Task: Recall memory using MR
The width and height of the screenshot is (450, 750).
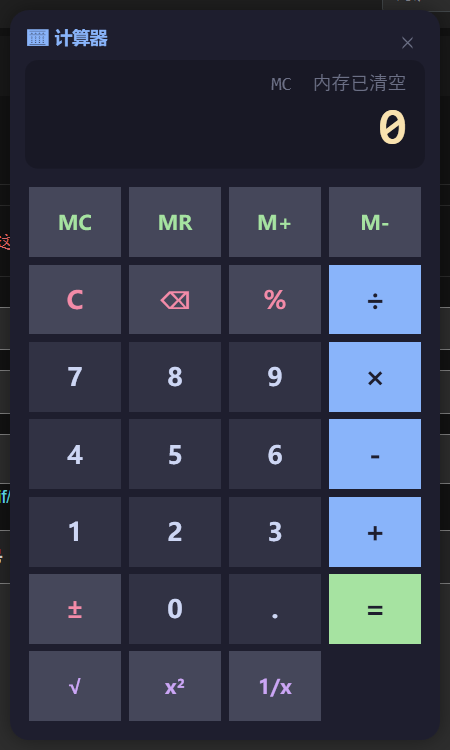Action: pos(175,222)
